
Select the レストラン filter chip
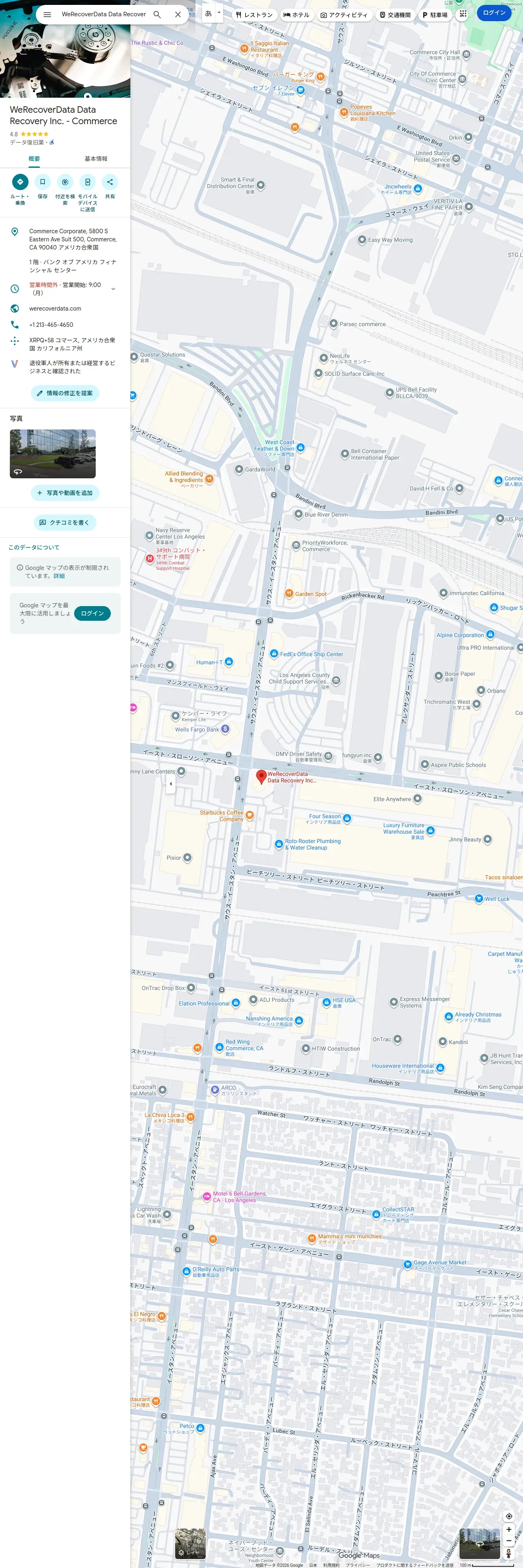tap(254, 15)
